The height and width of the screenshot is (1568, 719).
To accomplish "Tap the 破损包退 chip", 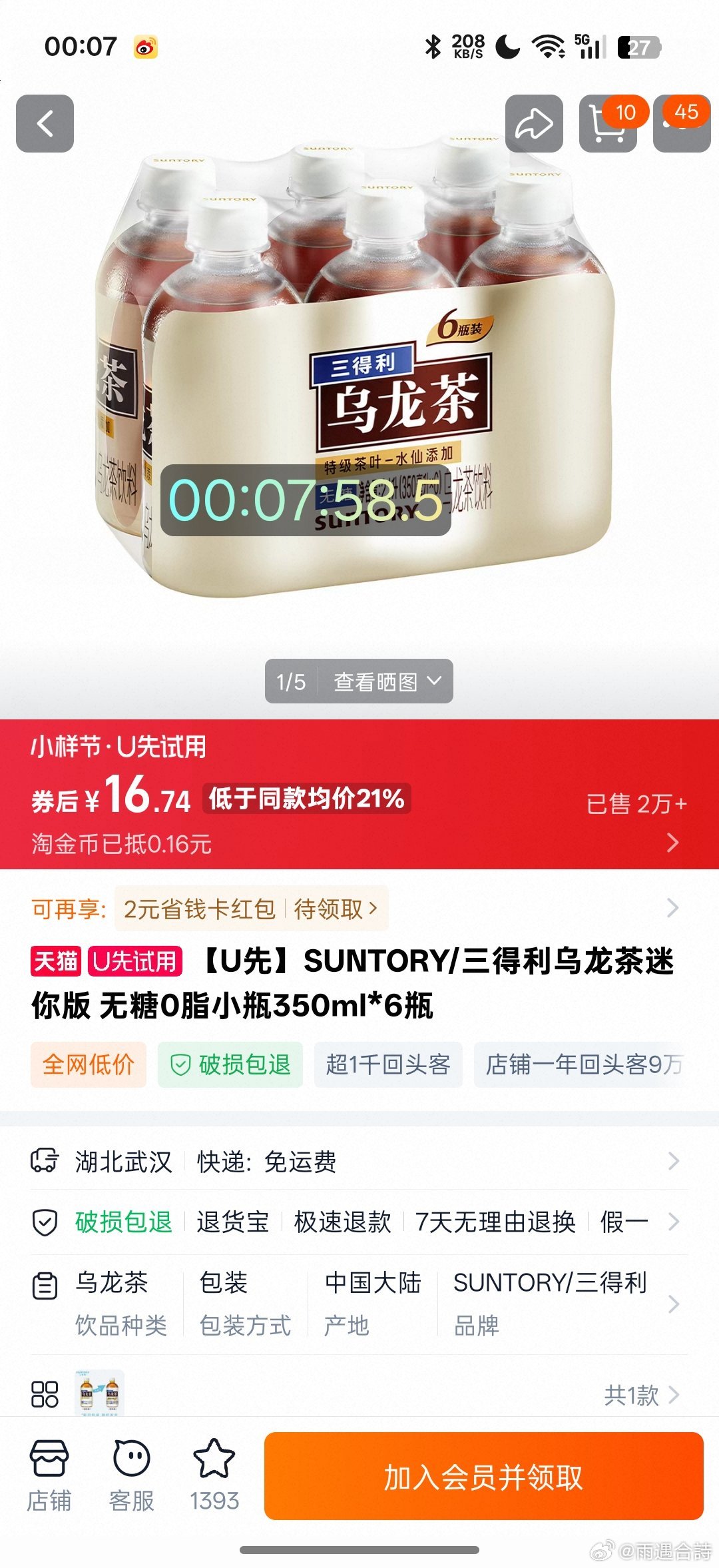I will 230,1064.
